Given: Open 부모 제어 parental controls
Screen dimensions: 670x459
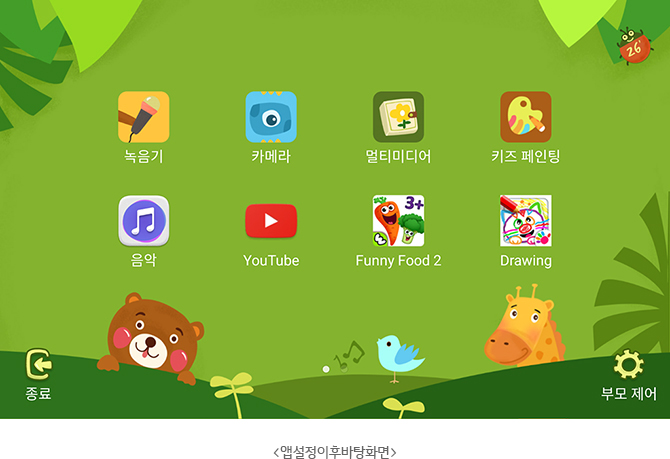Looking at the screenshot, I should [x=628, y=373].
